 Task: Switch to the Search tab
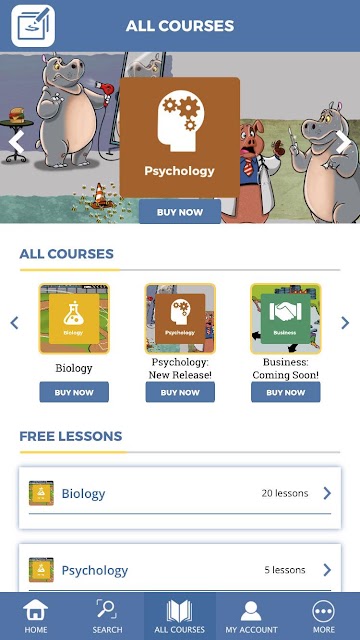coord(107,616)
